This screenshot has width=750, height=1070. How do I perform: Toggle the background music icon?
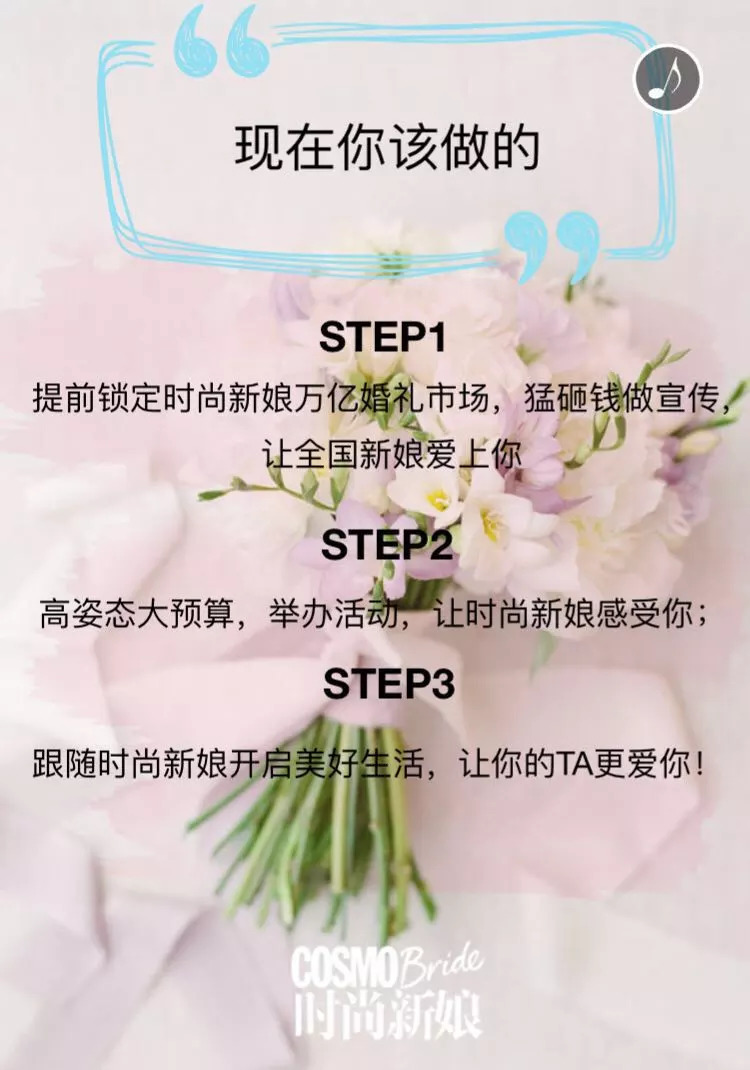667,78
